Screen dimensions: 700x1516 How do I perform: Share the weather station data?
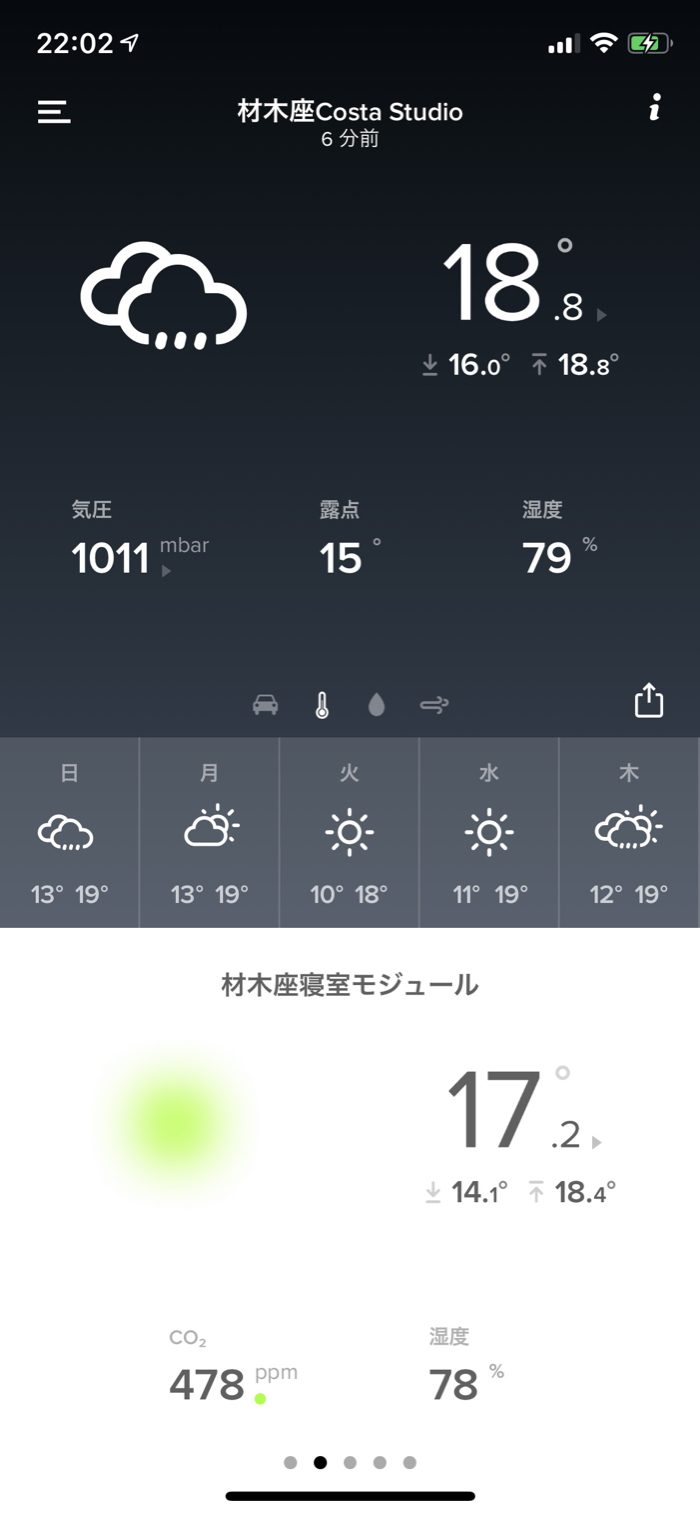(x=649, y=700)
